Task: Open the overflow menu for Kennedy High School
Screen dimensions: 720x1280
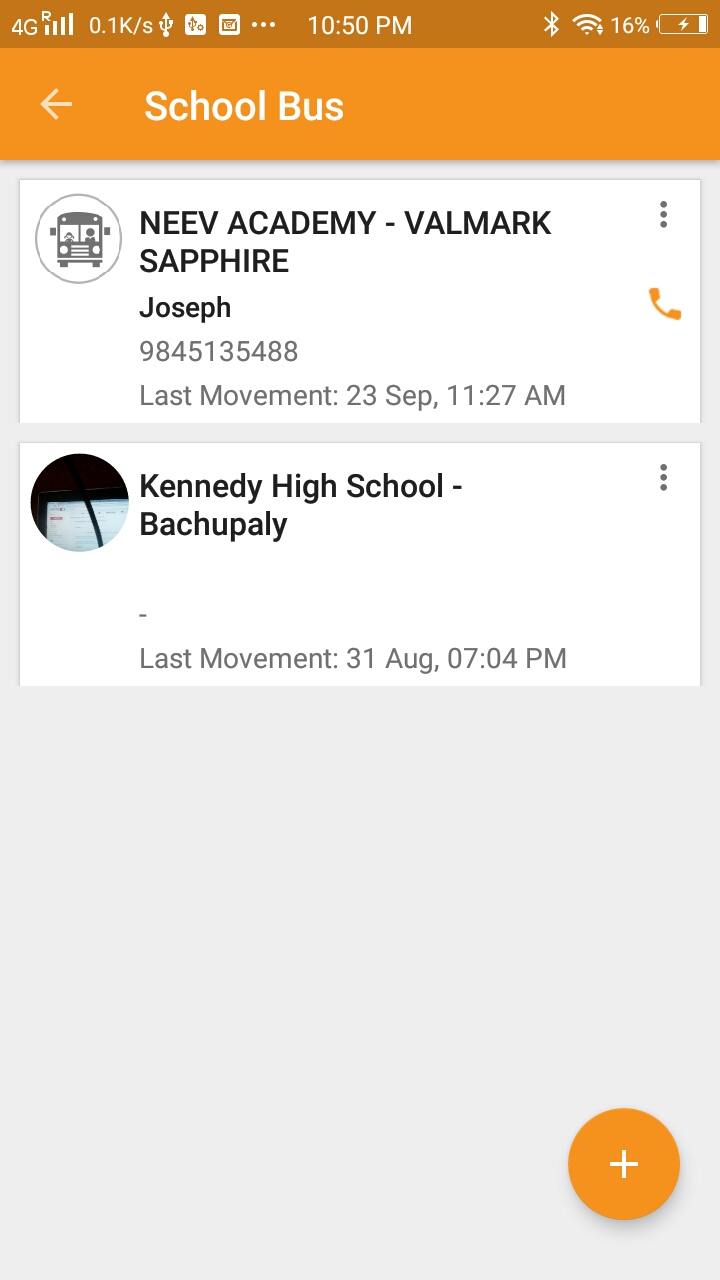Action: 663,478
